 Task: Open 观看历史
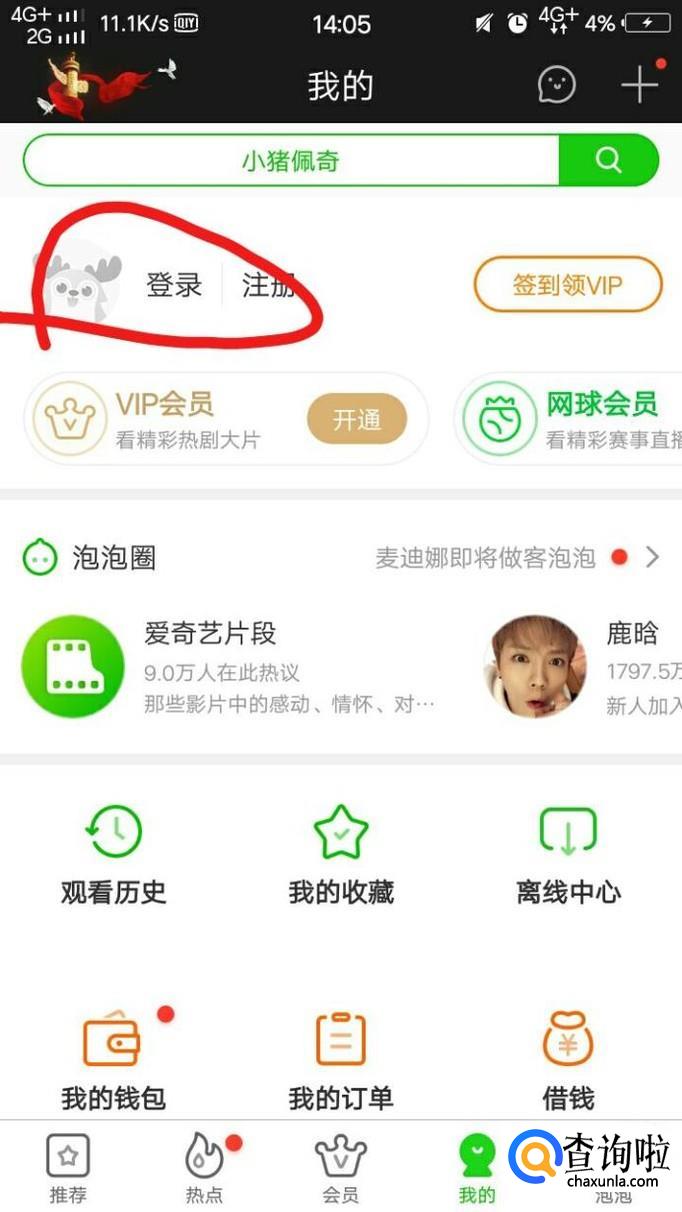113,855
